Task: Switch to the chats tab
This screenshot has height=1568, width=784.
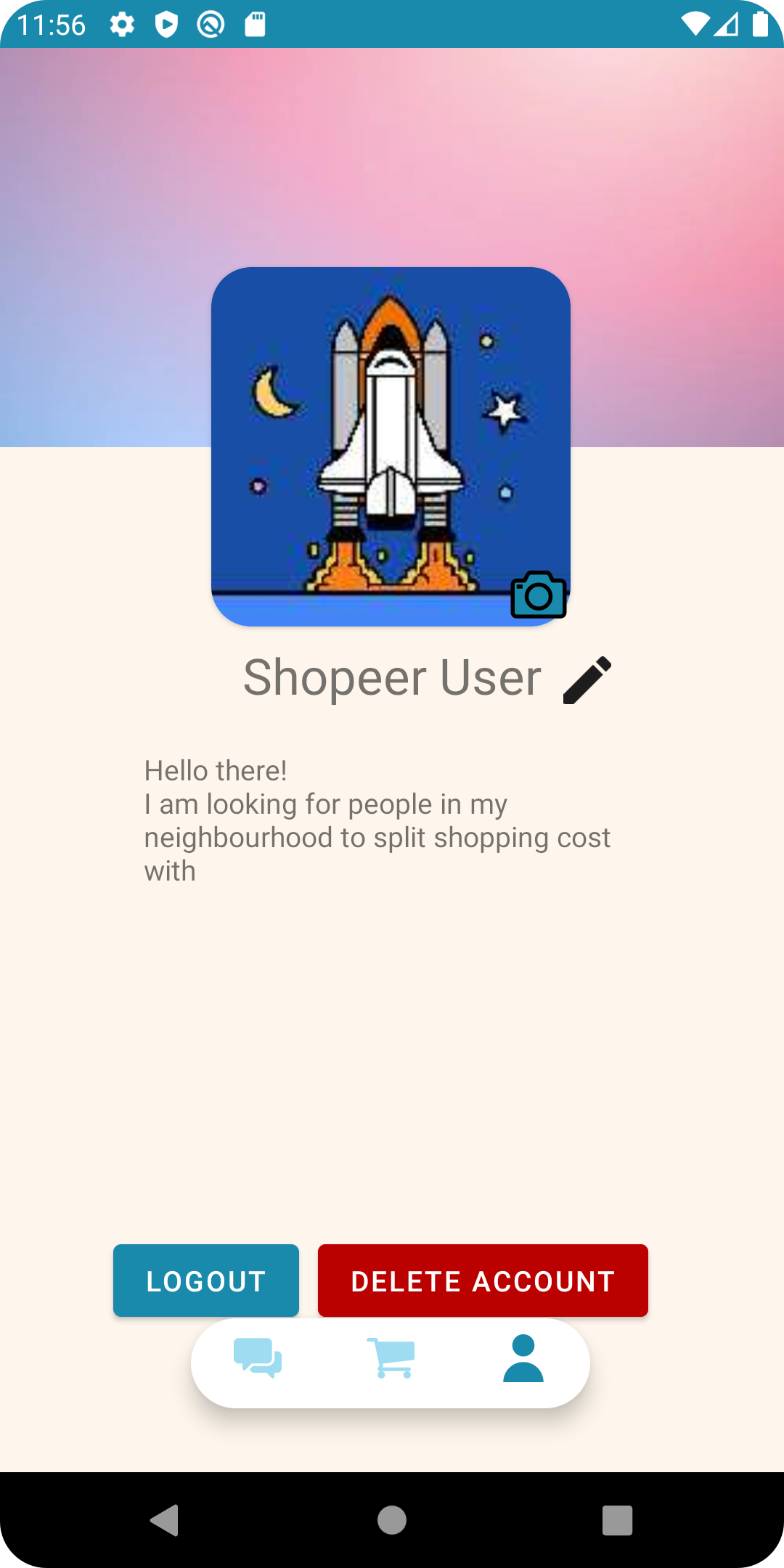Action: [x=258, y=1357]
